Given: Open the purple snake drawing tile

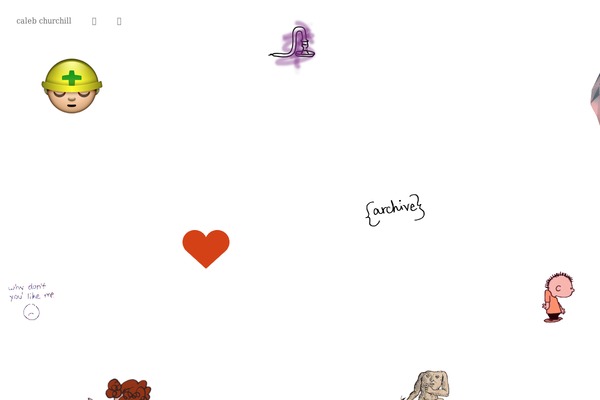Looking at the screenshot, I should 293,45.
